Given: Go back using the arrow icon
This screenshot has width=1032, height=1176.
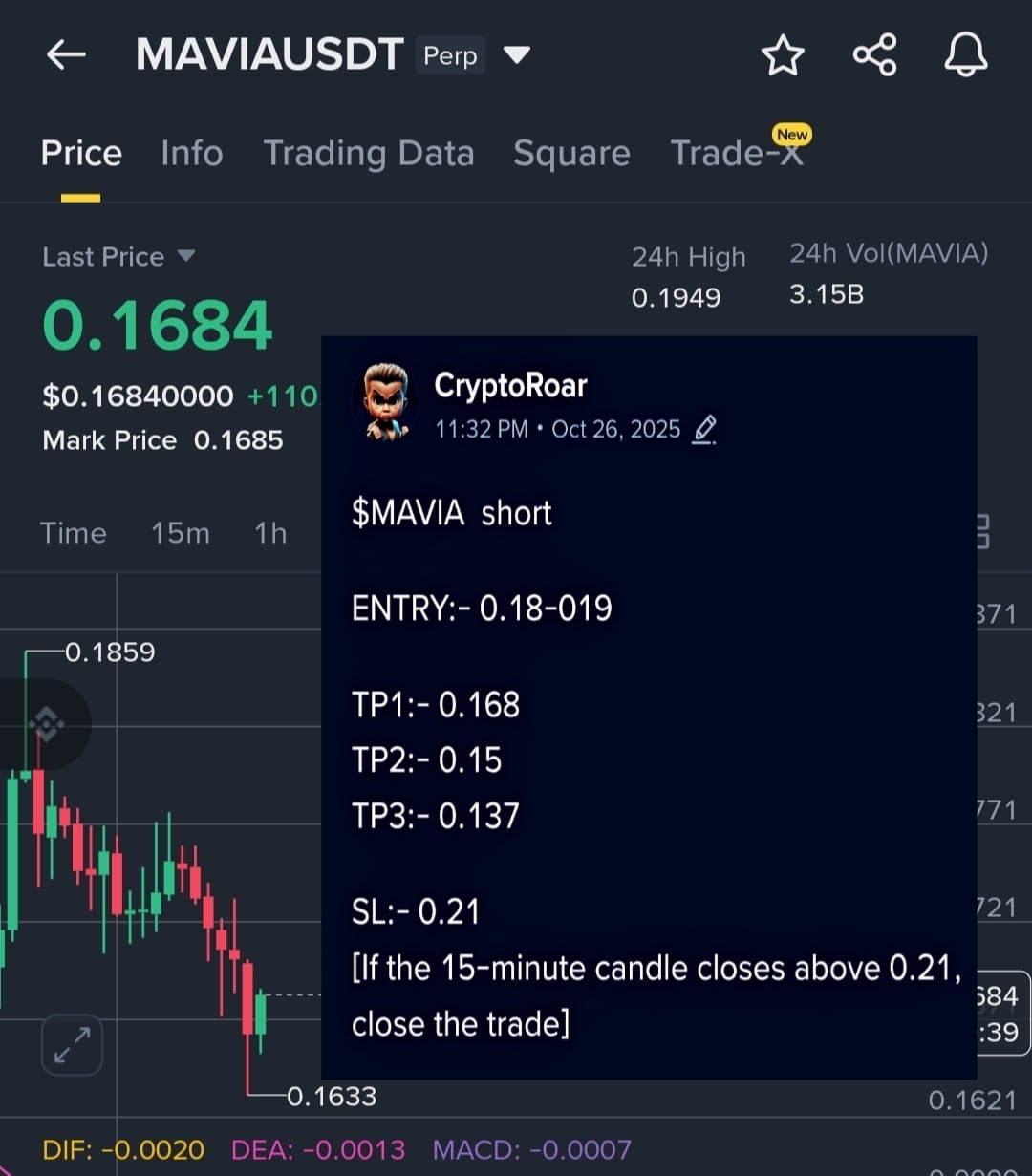Looking at the screenshot, I should tap(65, 54).
